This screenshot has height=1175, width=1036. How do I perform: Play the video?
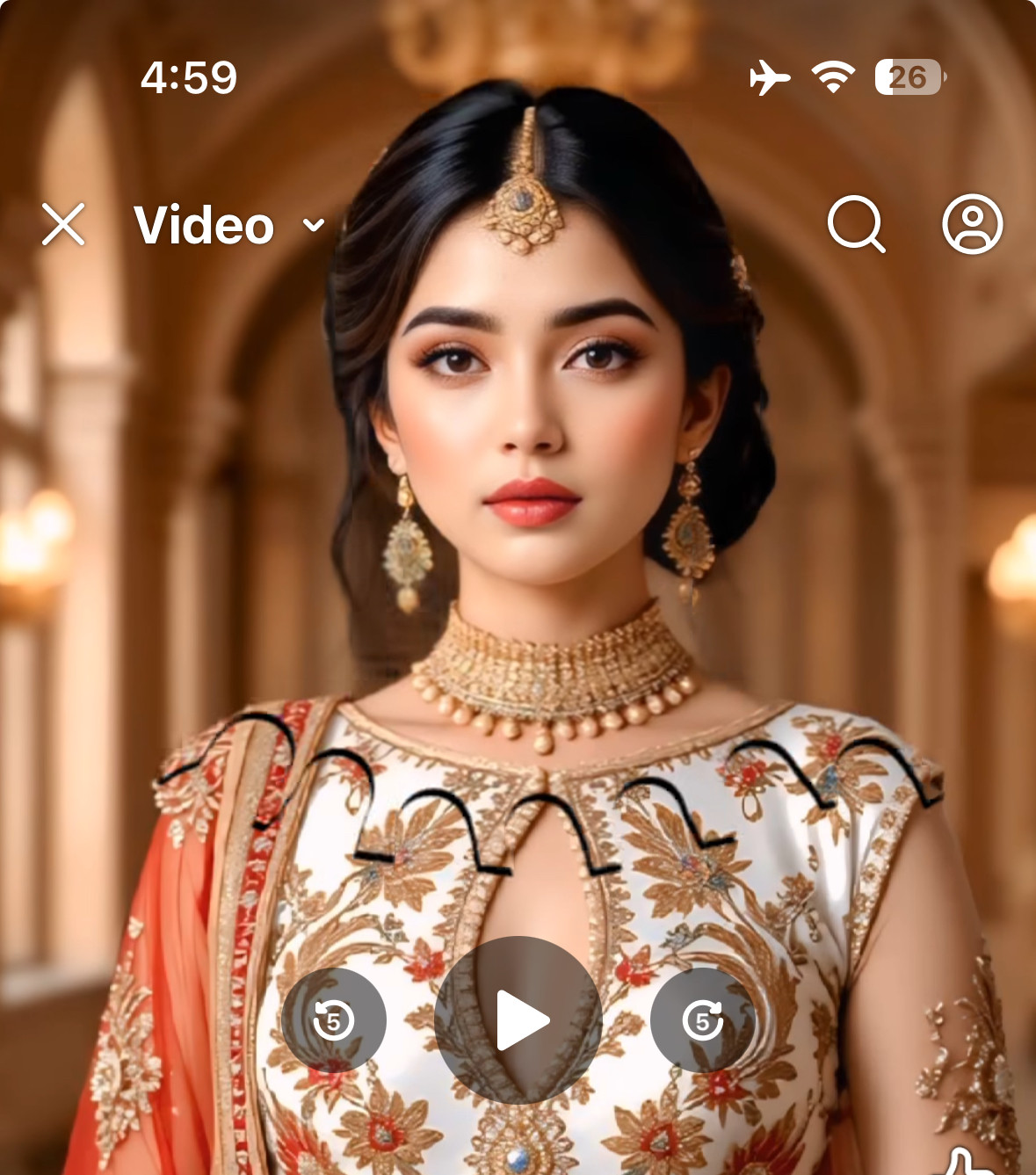[x=518, y=1019]
